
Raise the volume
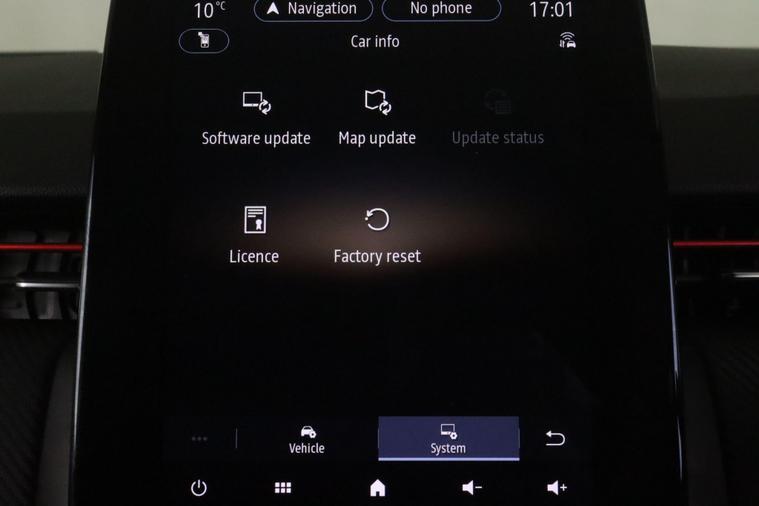click(557, 488)
